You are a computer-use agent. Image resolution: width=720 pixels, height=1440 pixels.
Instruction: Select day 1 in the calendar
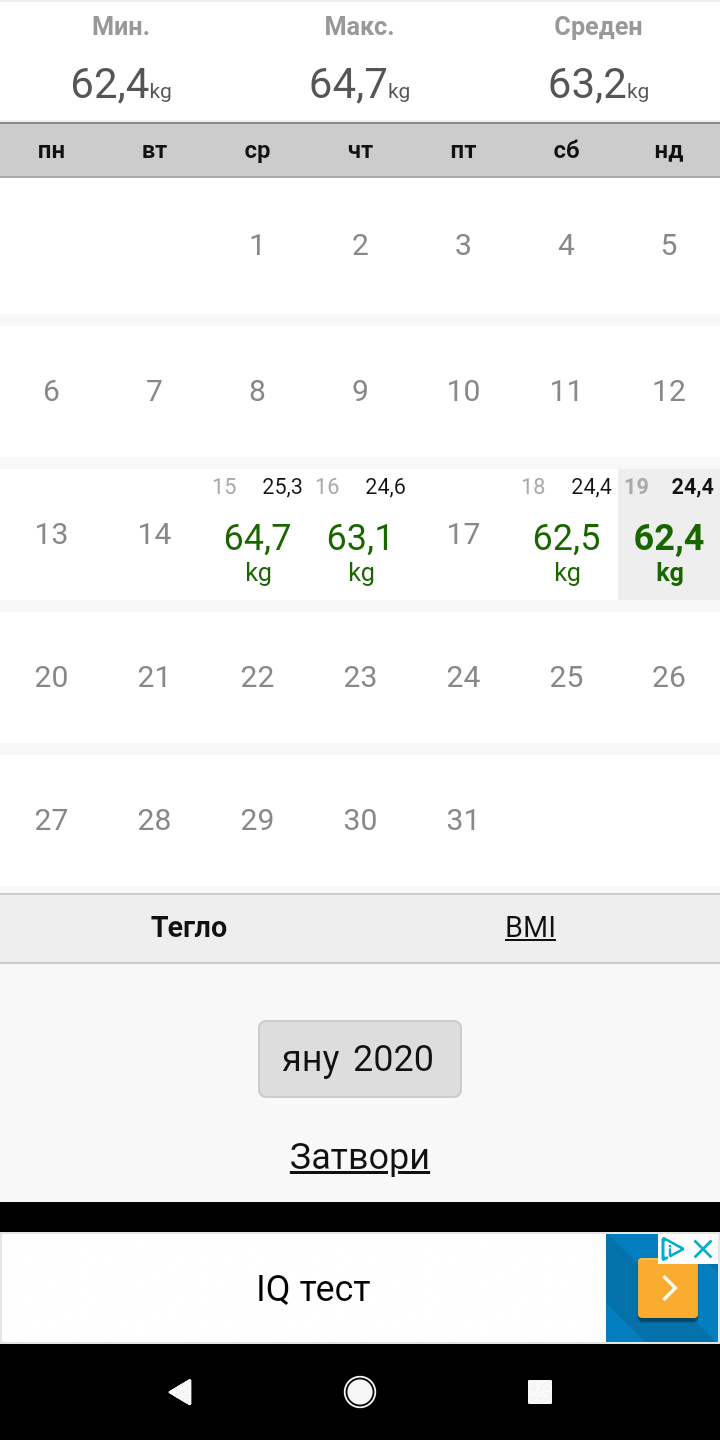257,245
